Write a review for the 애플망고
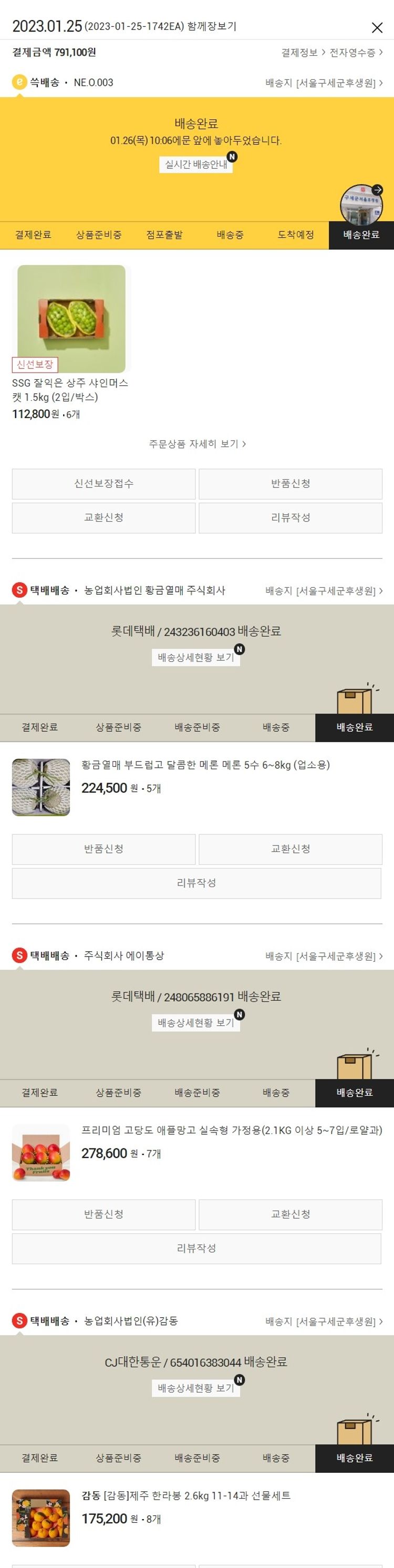This screenshot has width=394, height=1568. [196, 1248]
